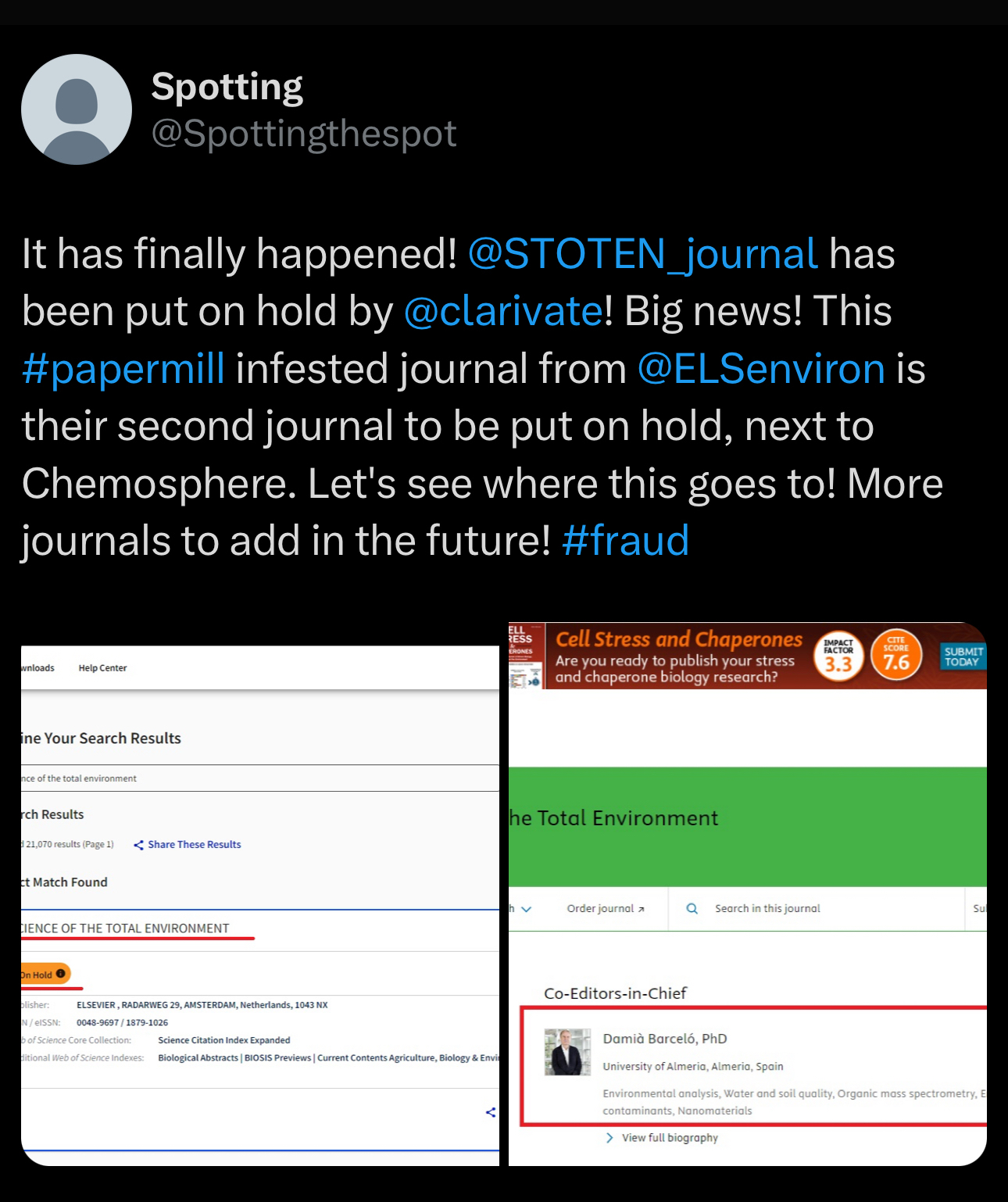This screenshot has height=1202, width=1008.
Task: Open the @STOTEN_journal mention
Action: click(642, 254)
